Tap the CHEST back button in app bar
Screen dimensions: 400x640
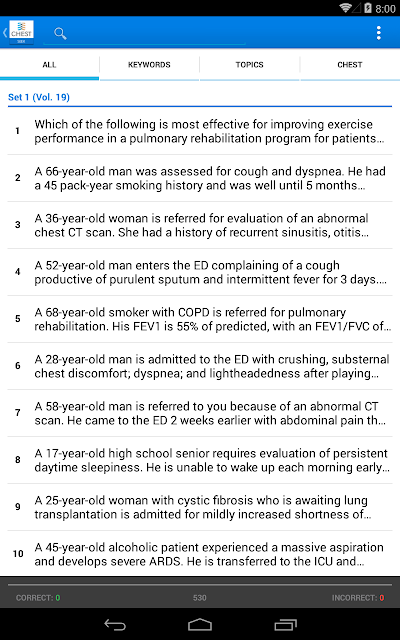click(19, 33)
